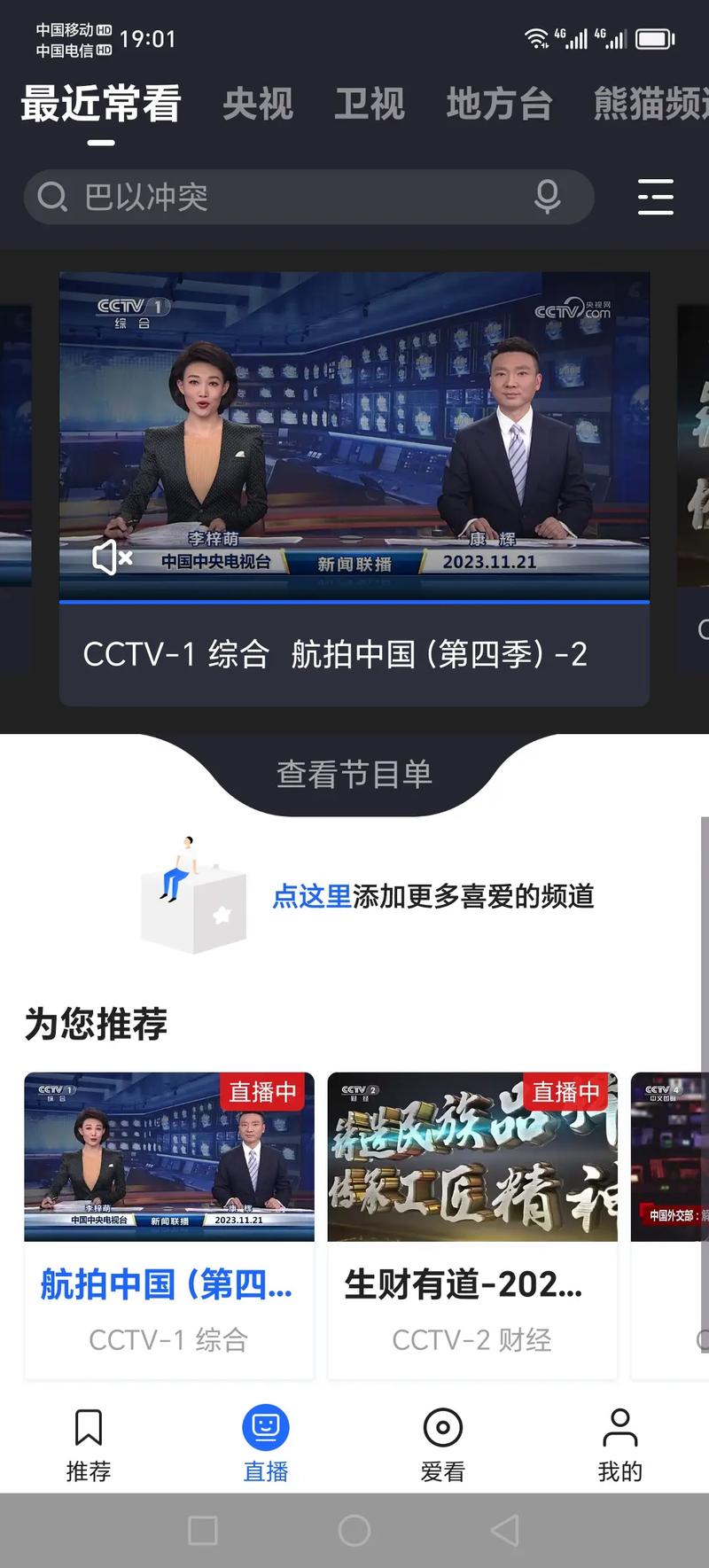Open the 地方台 channel category
This screenshot has height=1568, width=709.
[500, 104]
